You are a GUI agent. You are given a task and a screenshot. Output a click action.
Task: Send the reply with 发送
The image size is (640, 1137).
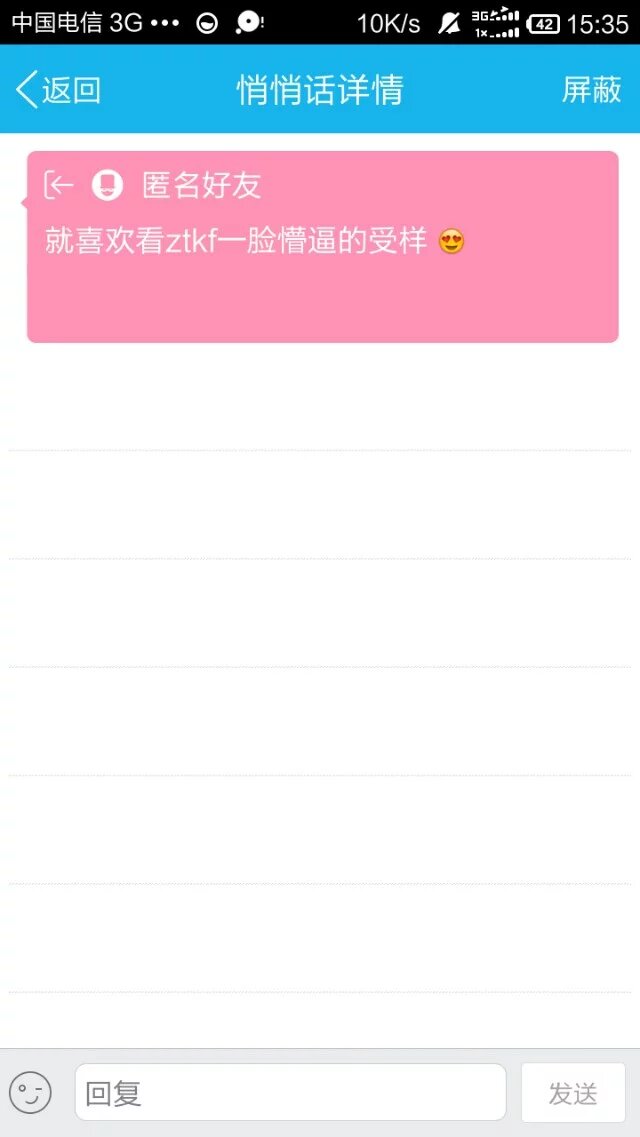573,1093
